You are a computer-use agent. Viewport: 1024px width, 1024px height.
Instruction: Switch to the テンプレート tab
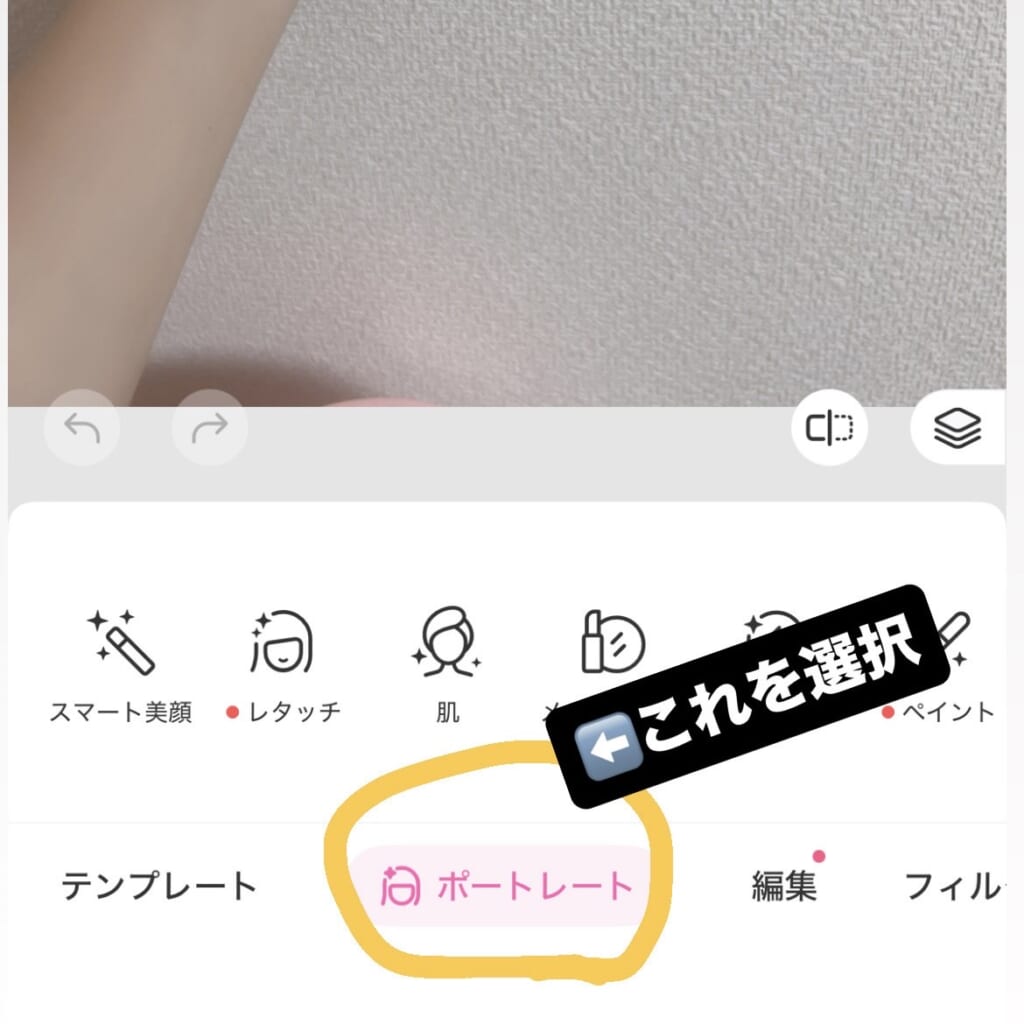point(160,886)
